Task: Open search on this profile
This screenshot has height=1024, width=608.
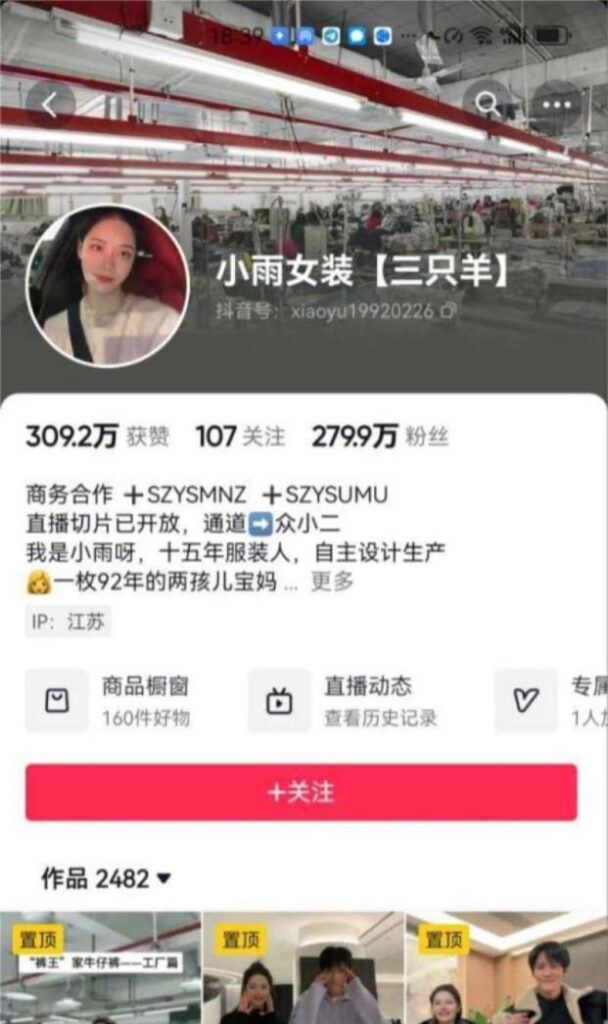Action: [487, 104]
